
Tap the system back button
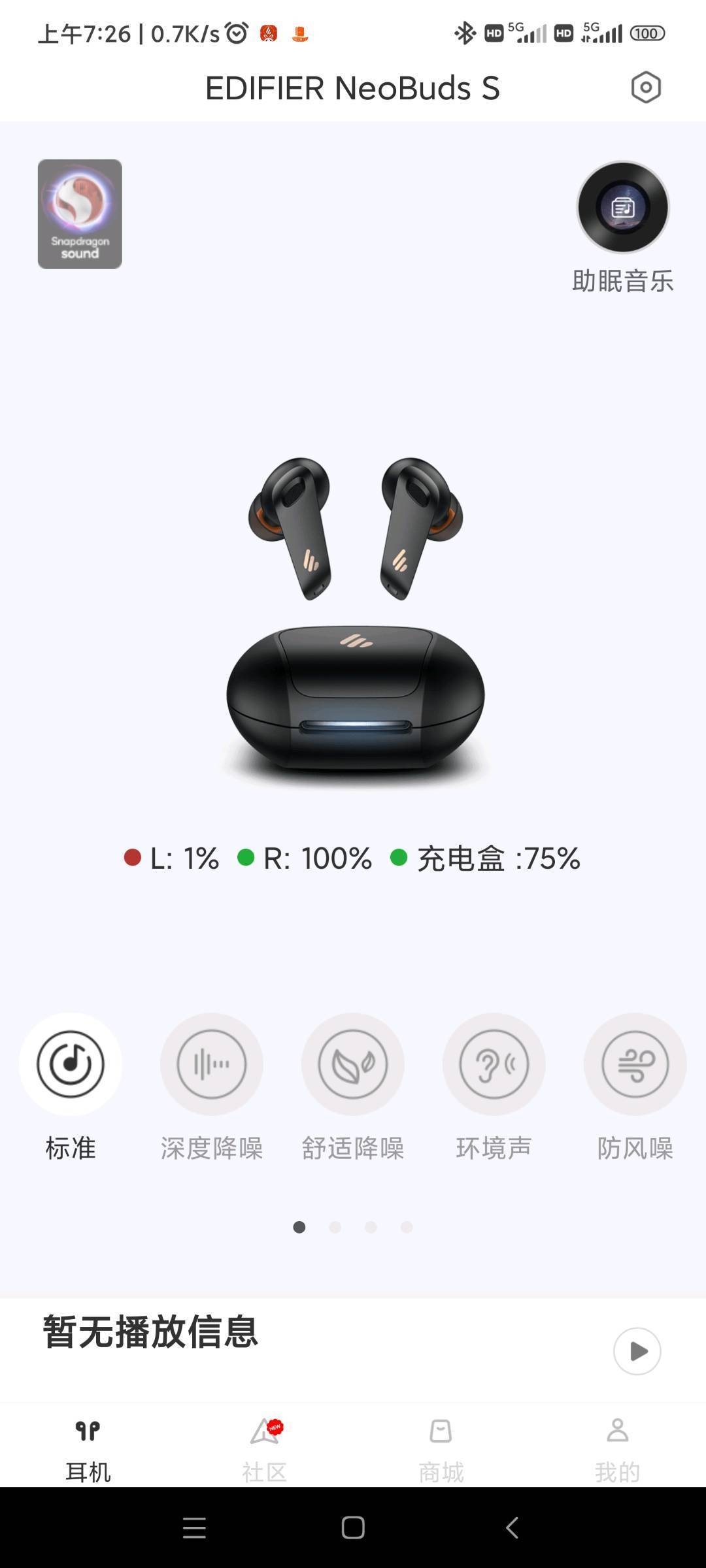513,1527
